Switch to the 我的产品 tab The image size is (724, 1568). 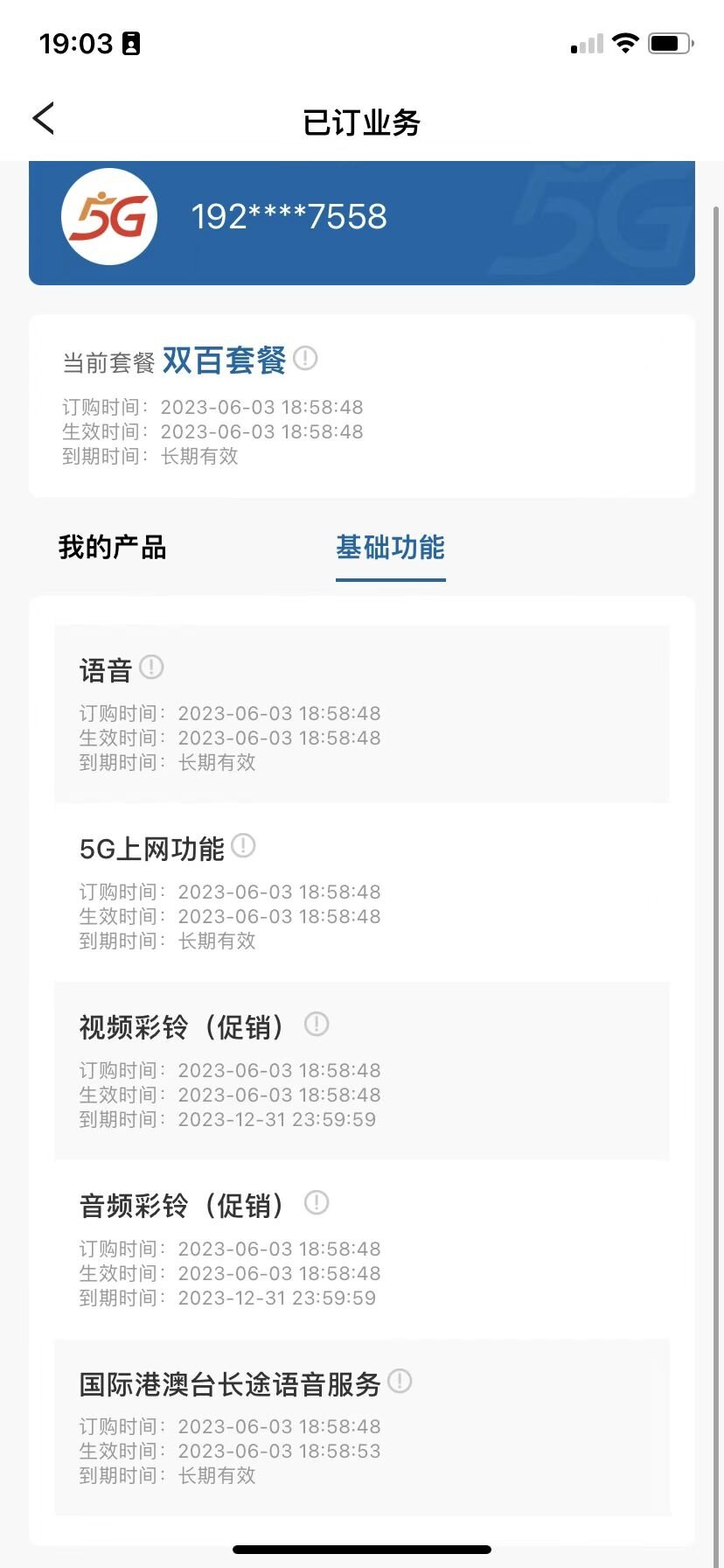tap(112, 548)
